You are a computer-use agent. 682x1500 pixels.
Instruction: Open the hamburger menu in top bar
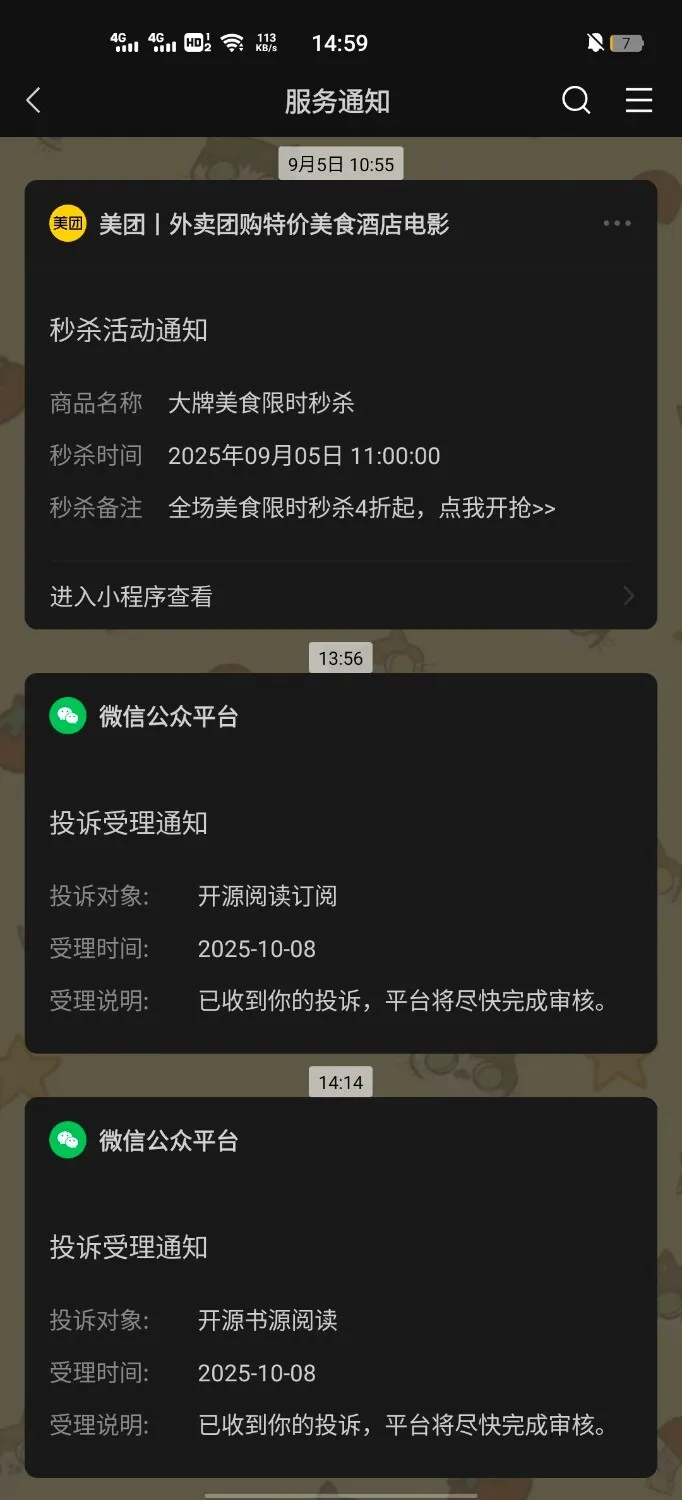point(639,101)
